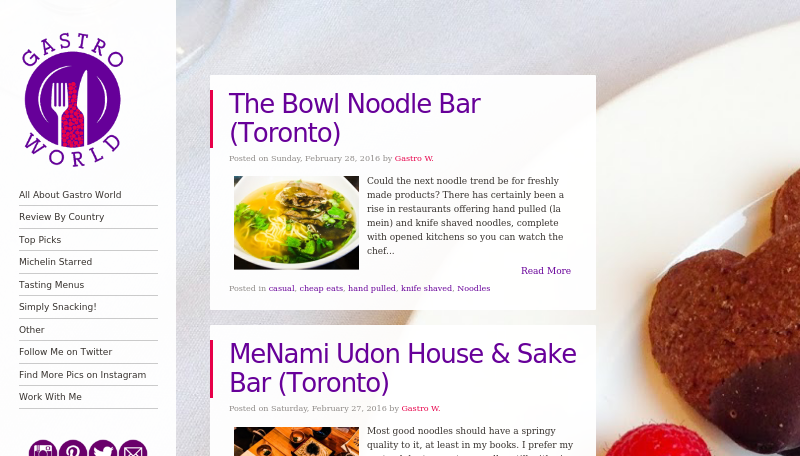Open Find More Pics on Instagram

pos(82,375)
